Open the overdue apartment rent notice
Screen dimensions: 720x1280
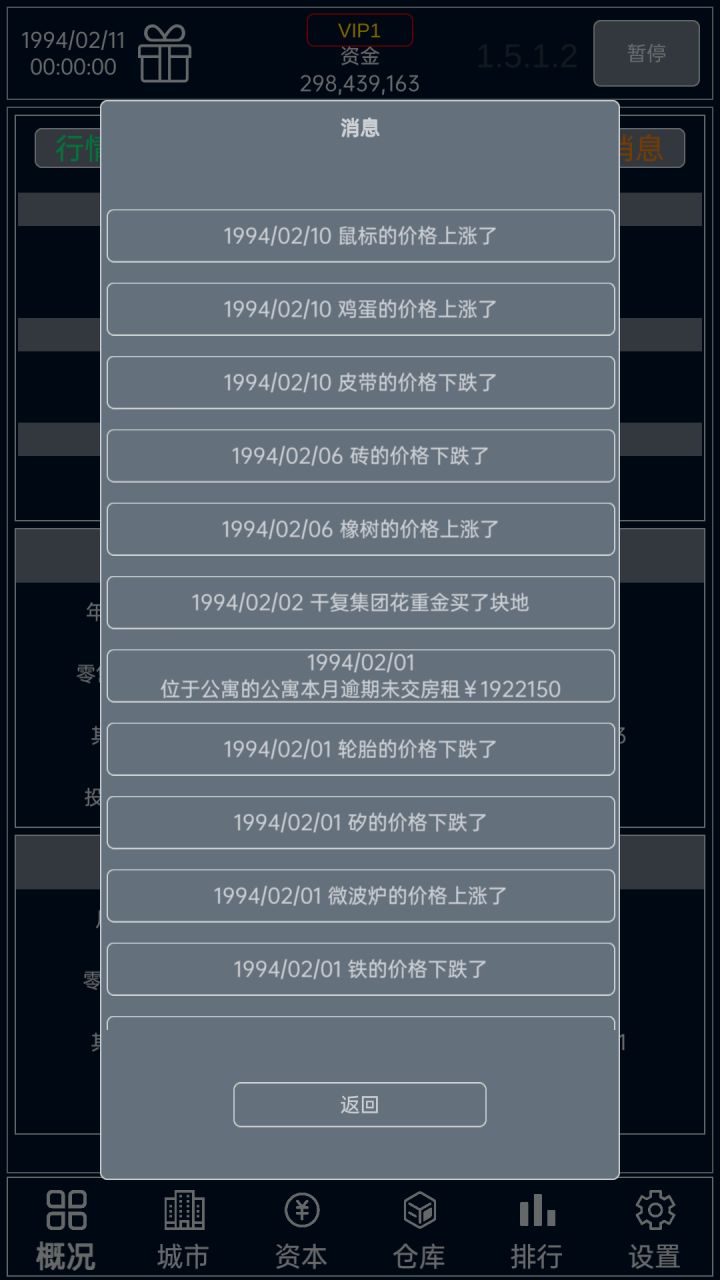coord(360,676)
